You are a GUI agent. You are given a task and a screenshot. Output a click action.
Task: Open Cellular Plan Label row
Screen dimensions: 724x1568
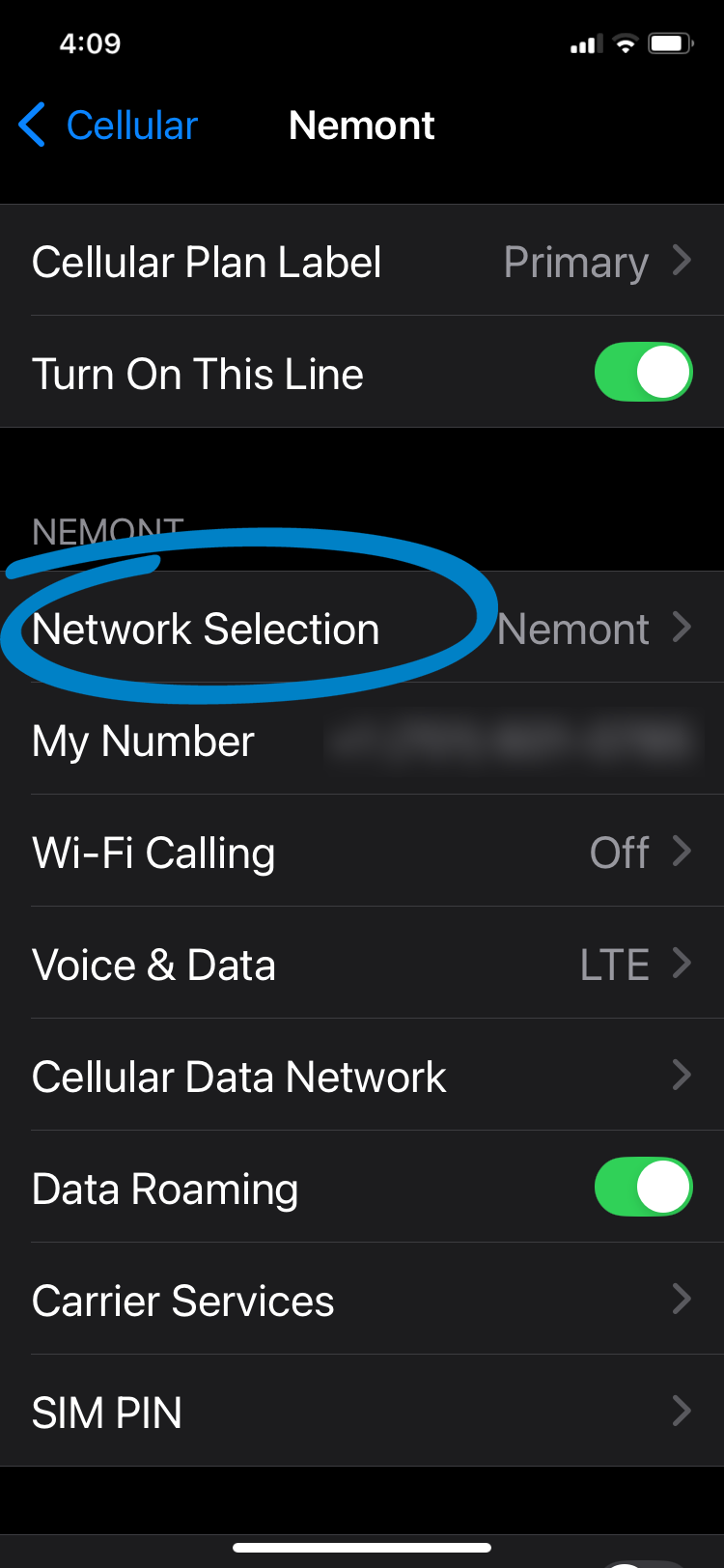tap(362, 261)
